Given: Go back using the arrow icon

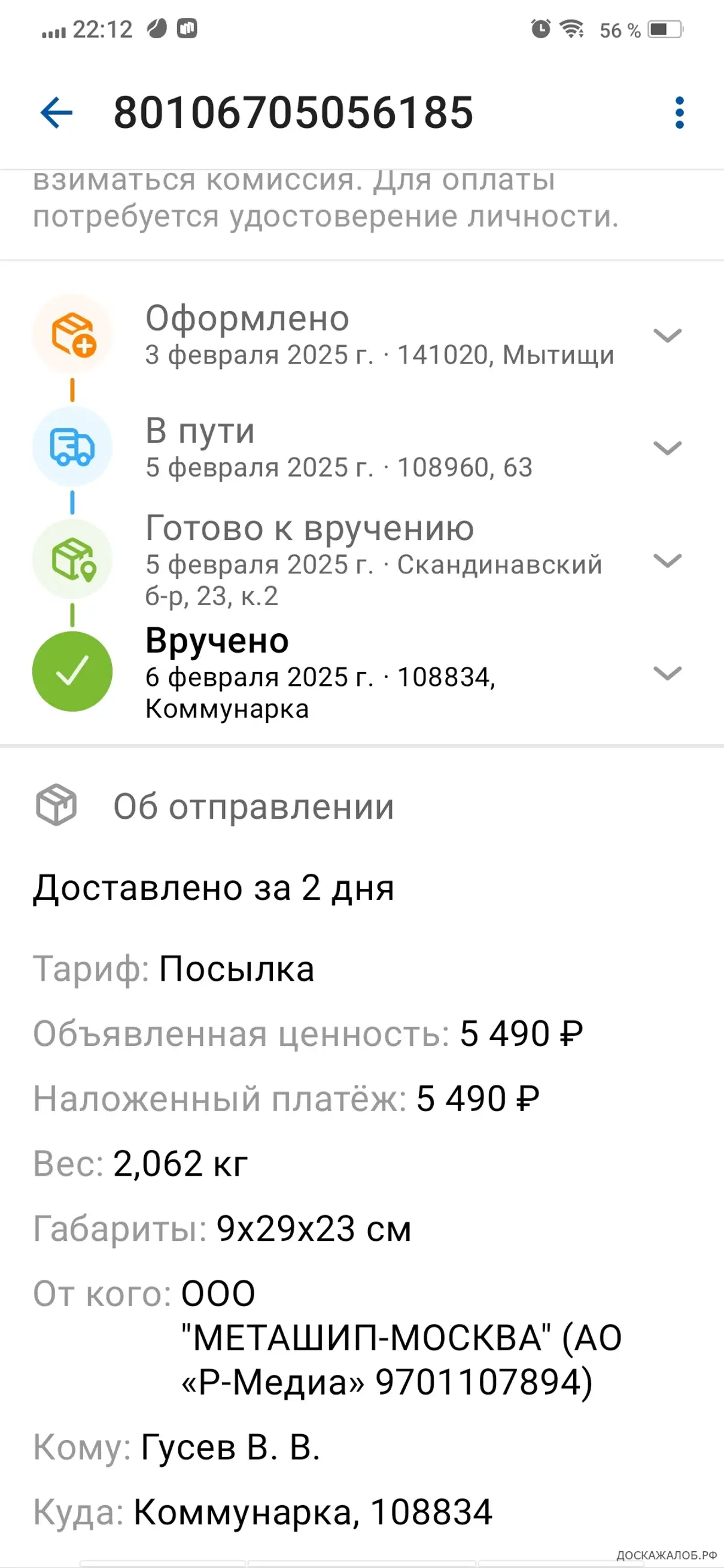Looking at the screenshot, I should pyautogui.click(x=56, y=112).
